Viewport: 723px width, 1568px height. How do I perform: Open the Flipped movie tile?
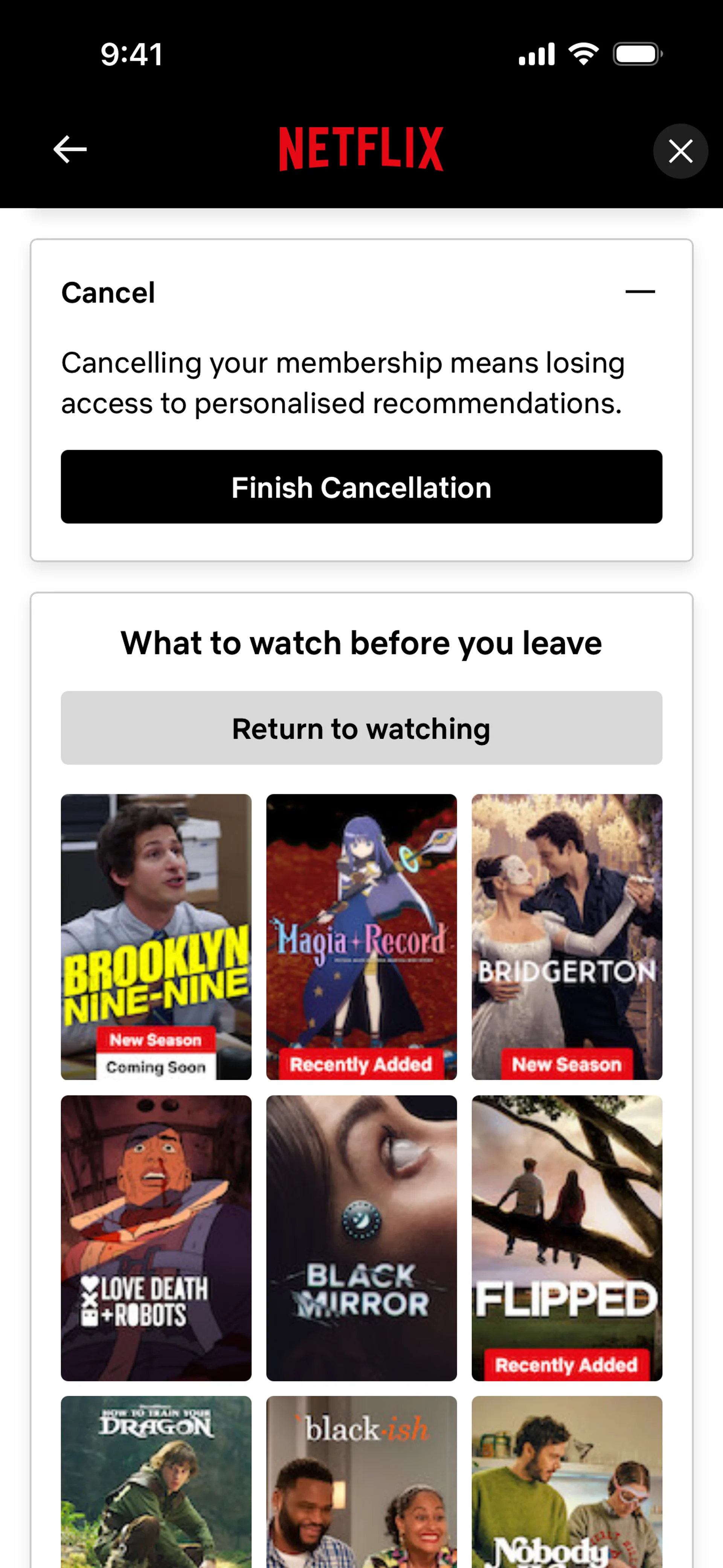click(567, 1238)
